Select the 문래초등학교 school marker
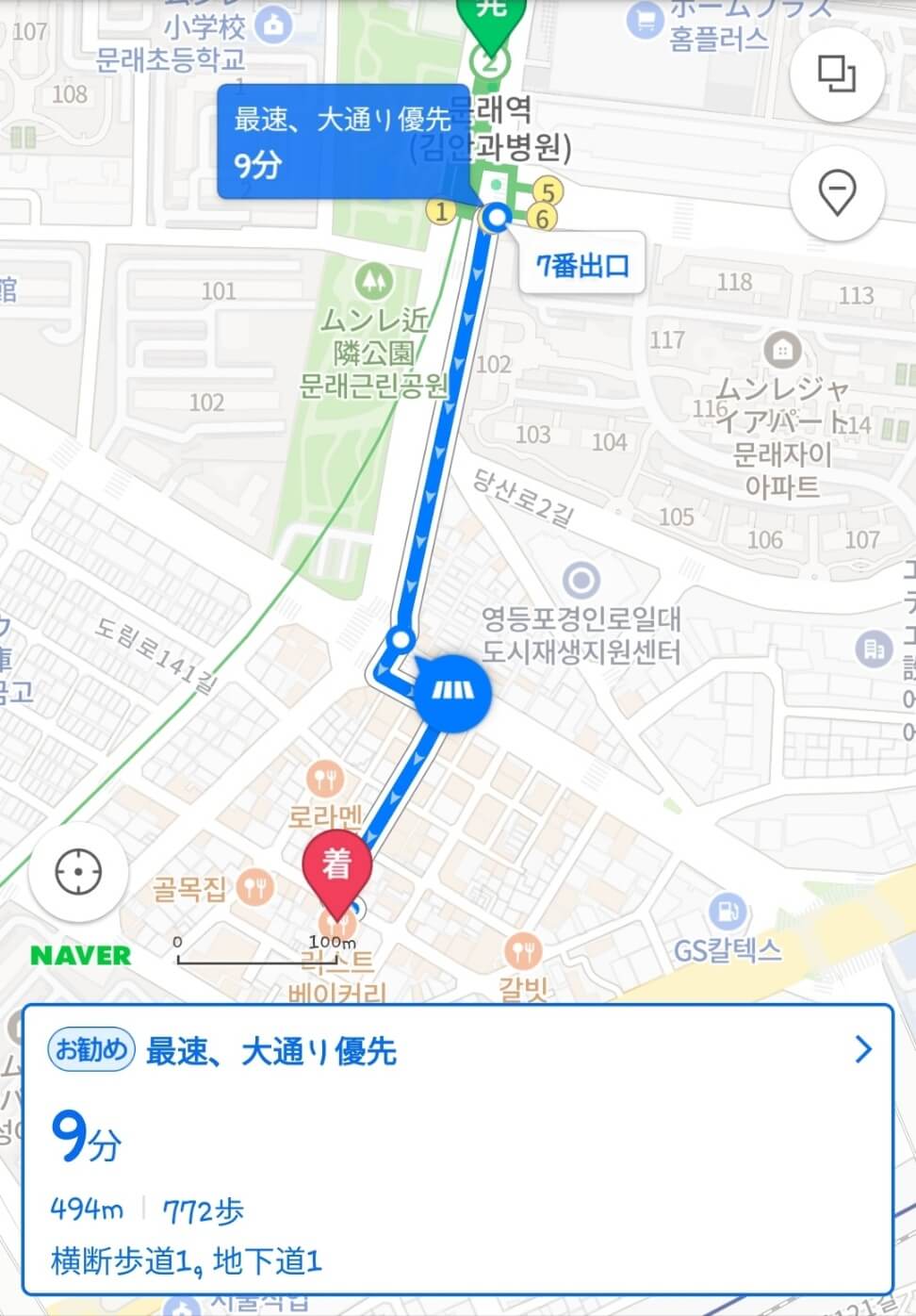This screenshot has height=1316, width=916. tap(273, 25)
